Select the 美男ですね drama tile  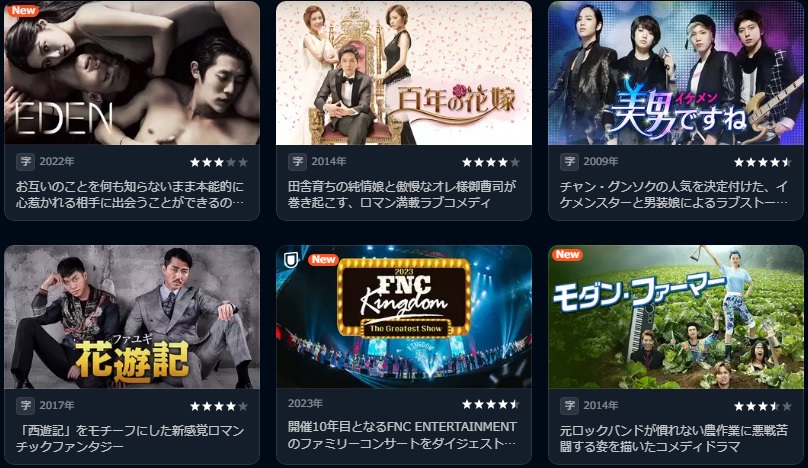(675, 75)
